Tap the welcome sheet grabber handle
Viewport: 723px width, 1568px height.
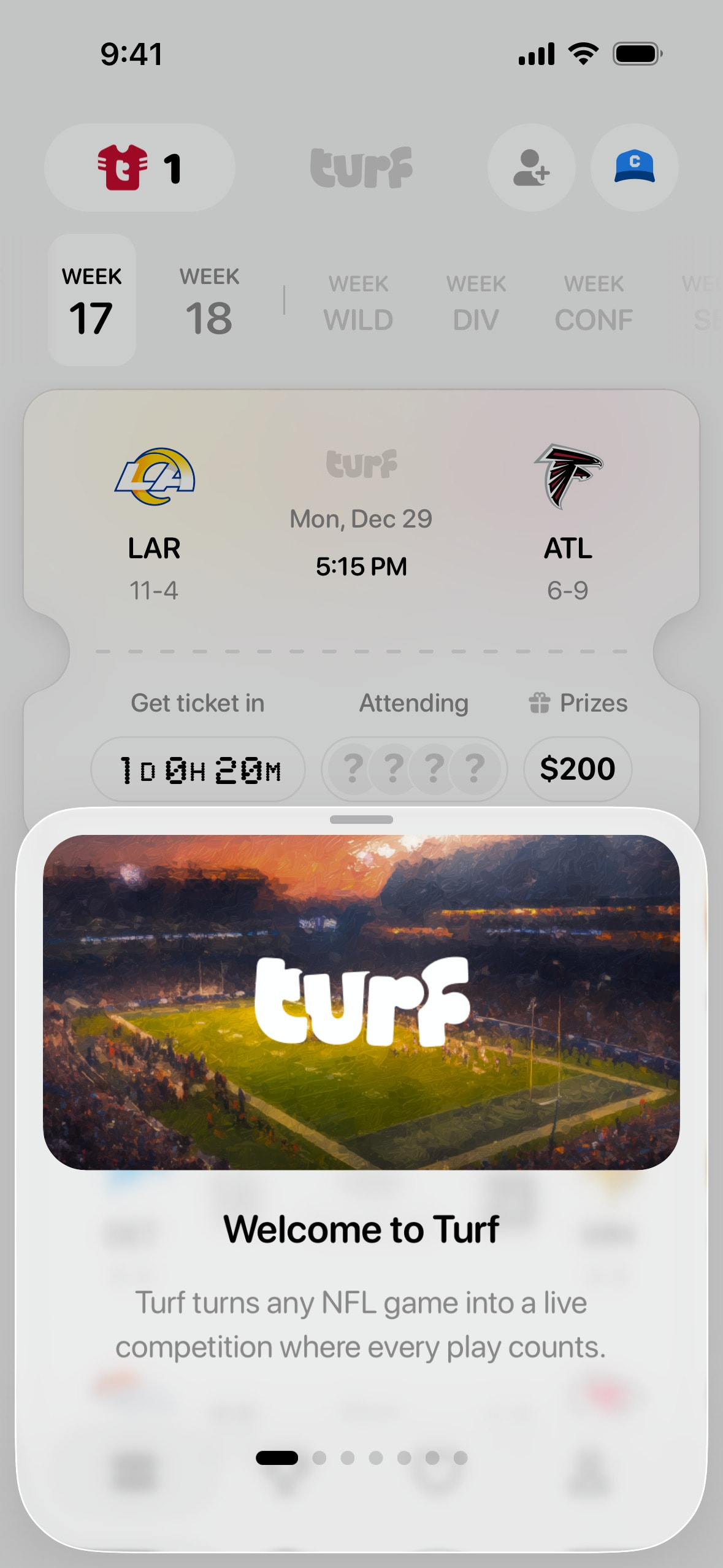(361, 820)
